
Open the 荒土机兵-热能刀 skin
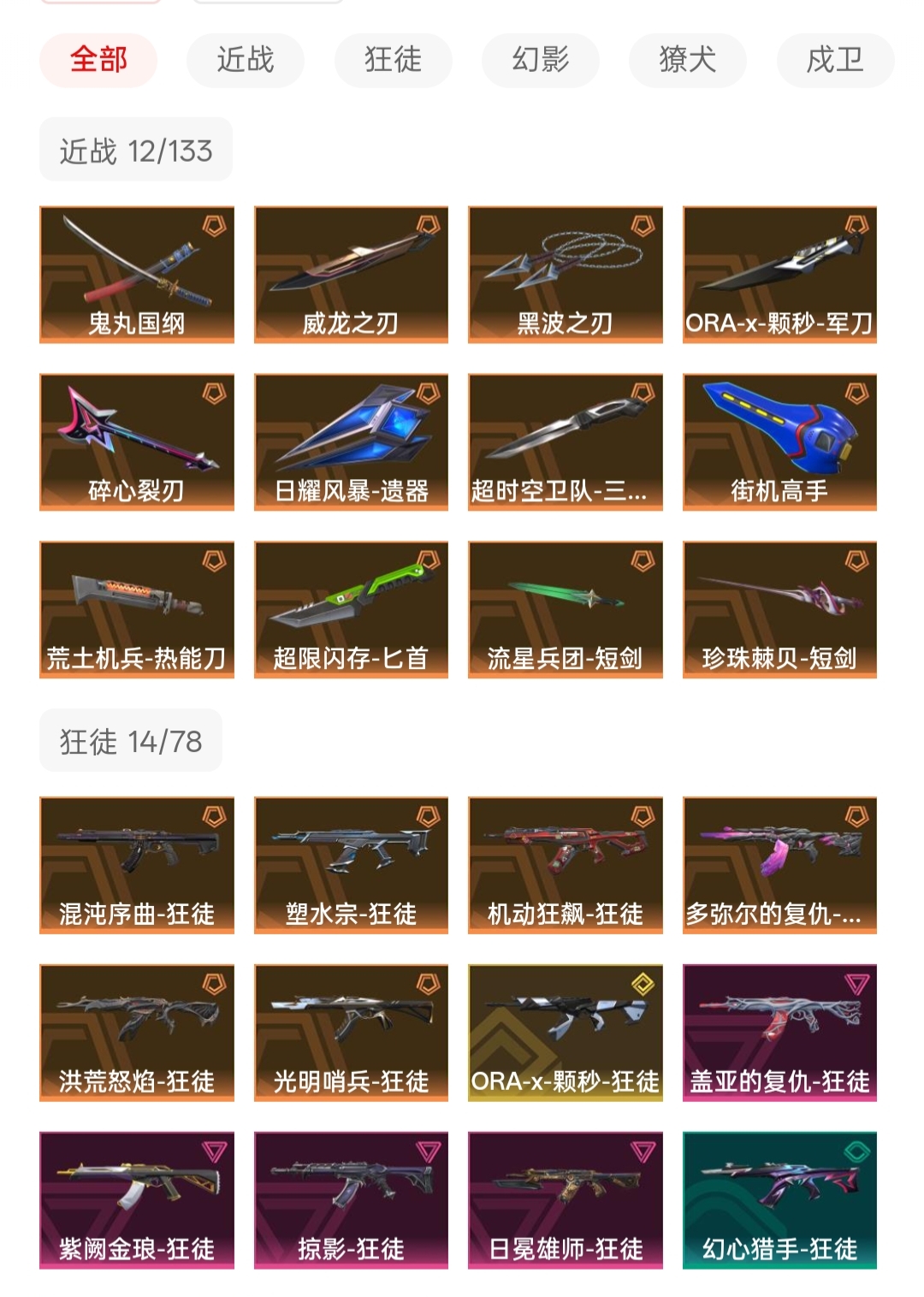(x=137, y=610)
